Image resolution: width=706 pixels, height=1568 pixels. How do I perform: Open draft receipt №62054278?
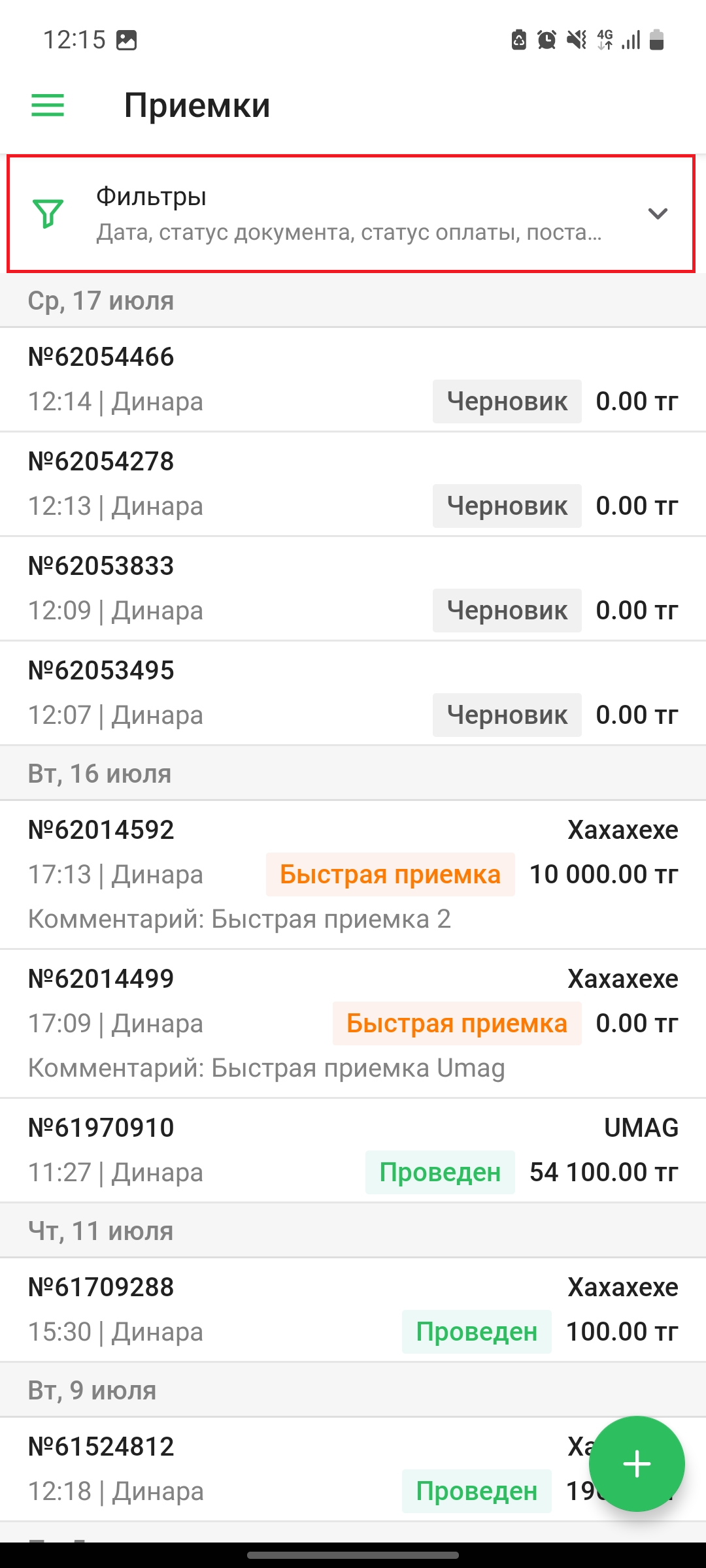click(353, 483)
